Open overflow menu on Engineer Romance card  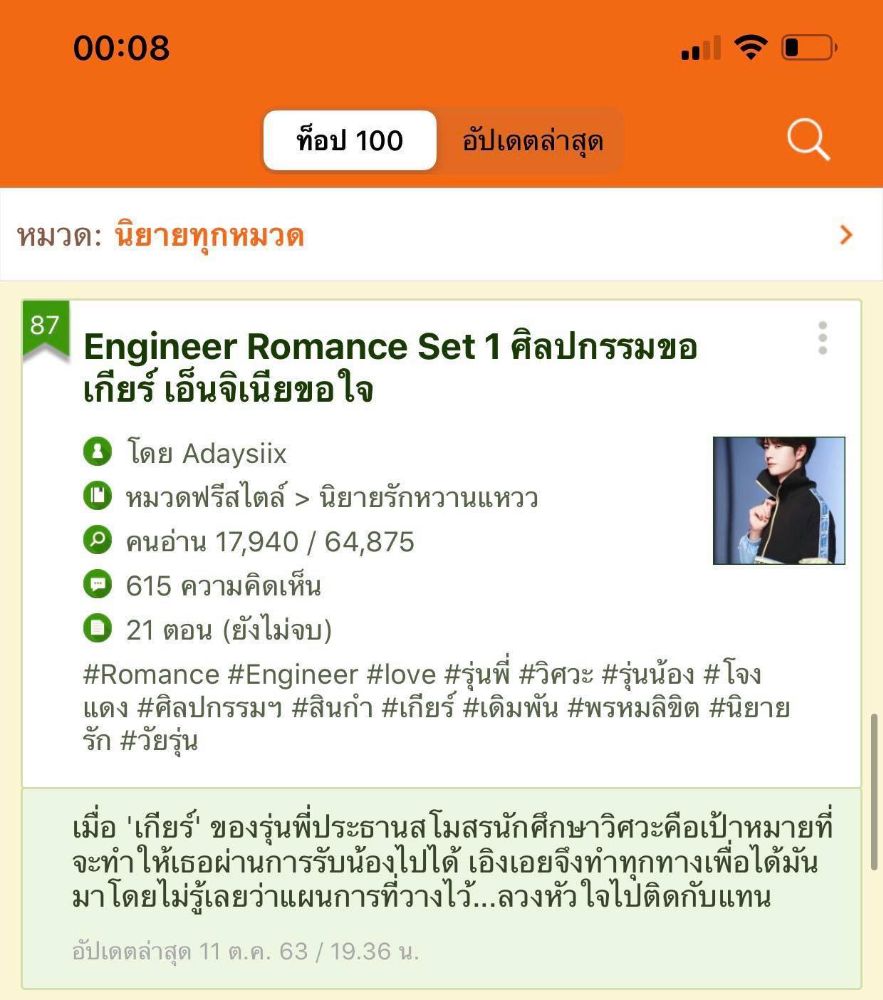822,338
